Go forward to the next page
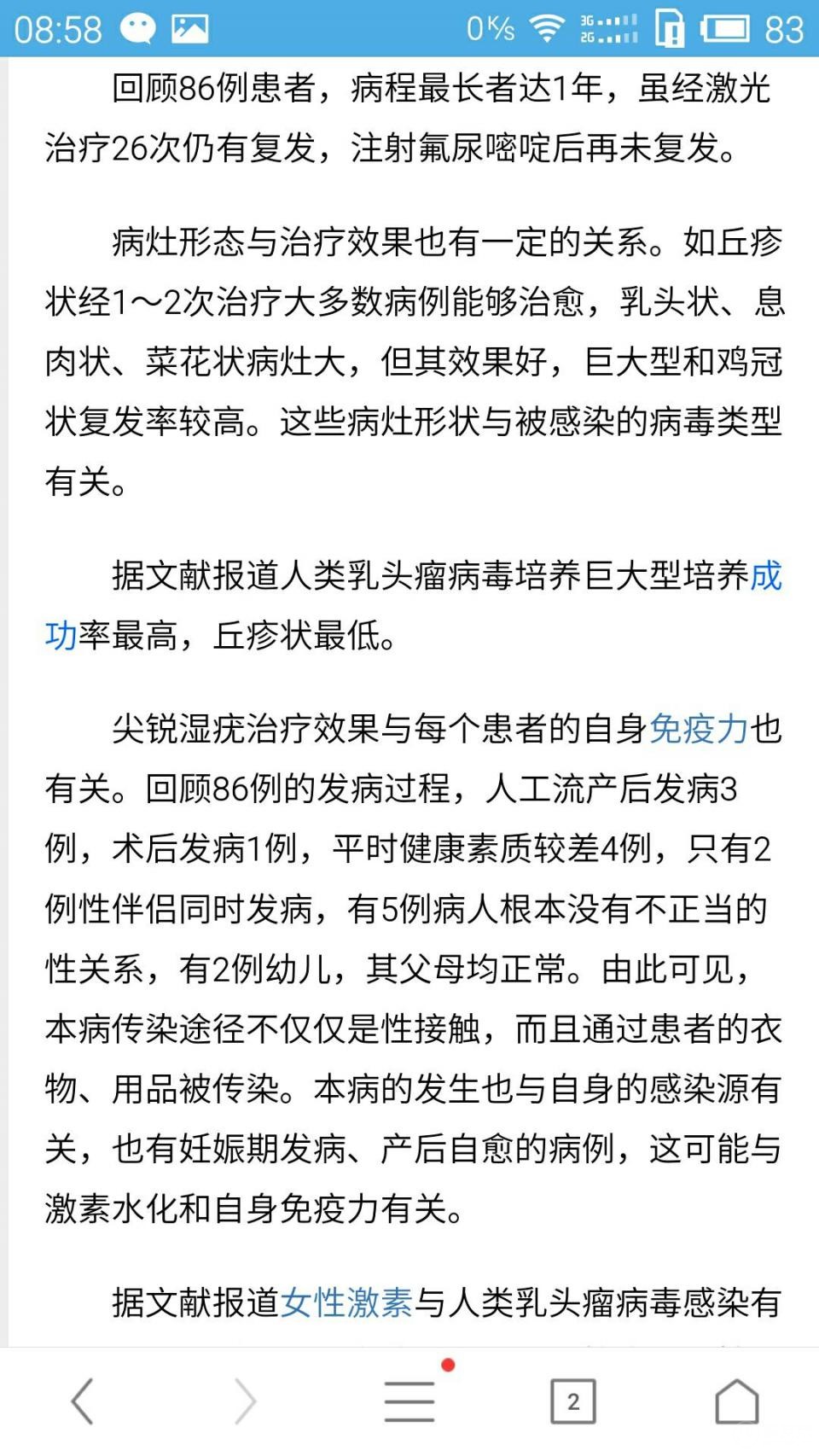819x1456 pixels. 246,1401
